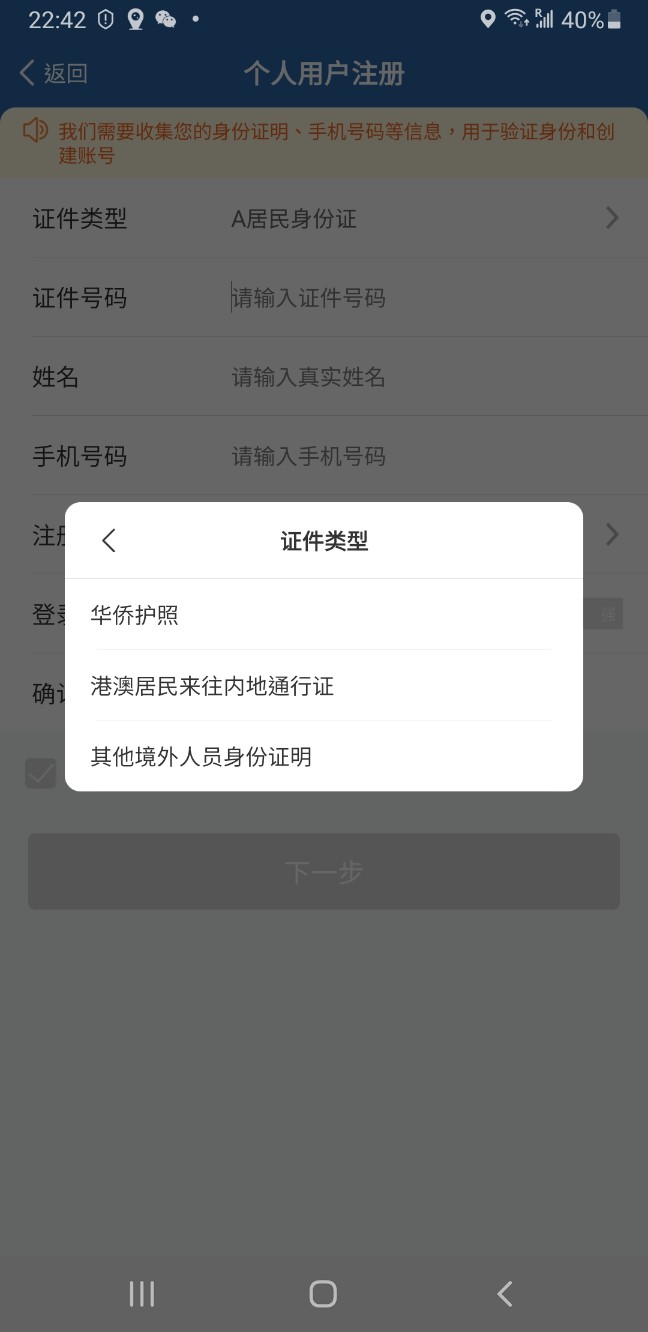Tap the back arrow in the 证件类型 dialog
The image size is (648, 1332).
tap(109, 541)
